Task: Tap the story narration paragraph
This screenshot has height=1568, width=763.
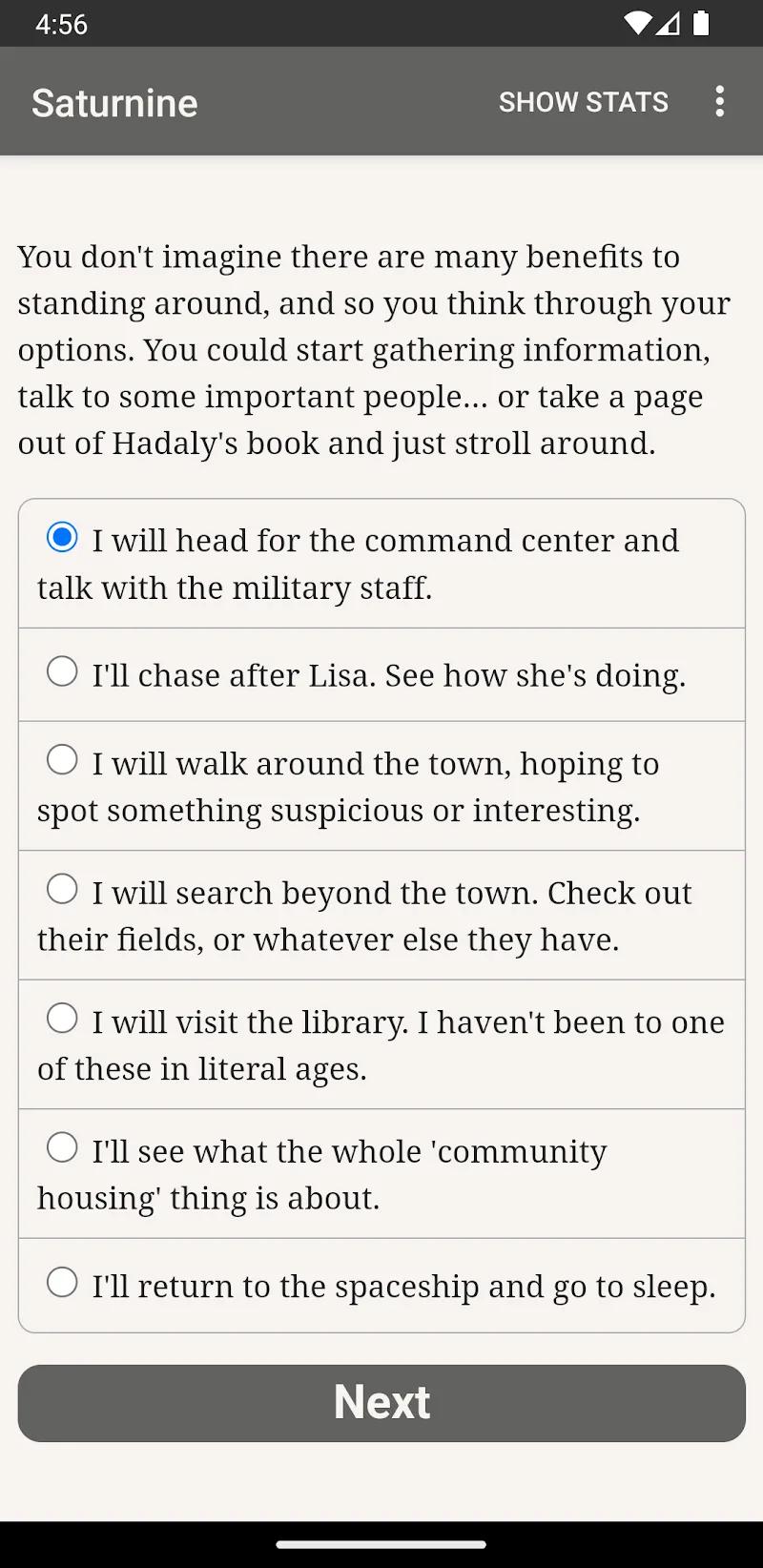Action: tap(374, 349)
